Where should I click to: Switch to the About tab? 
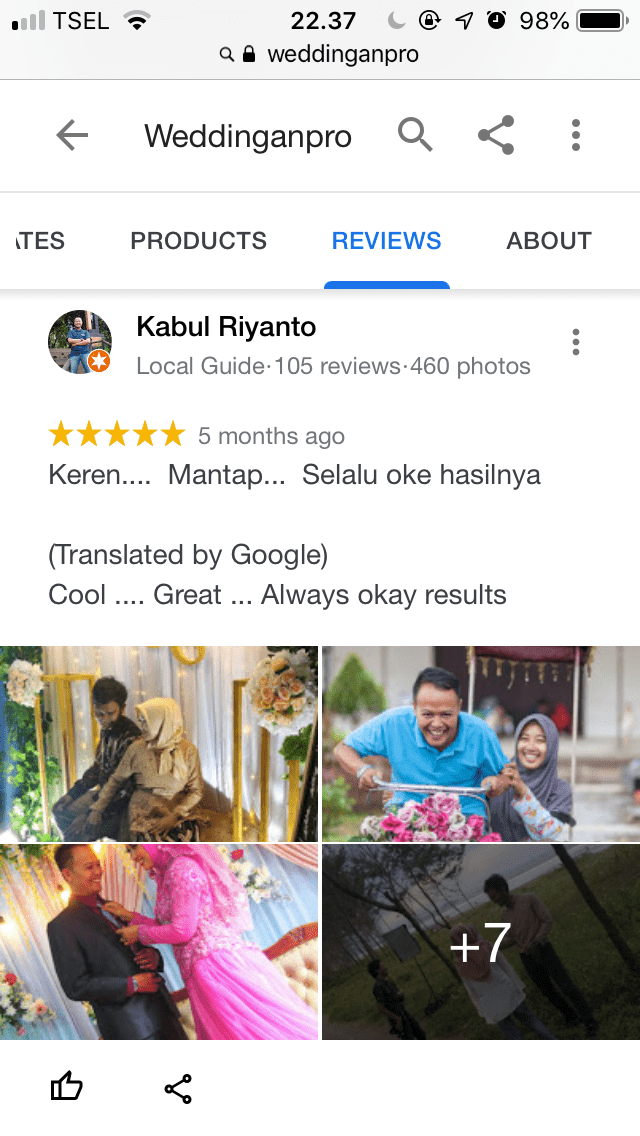point(549,241)
